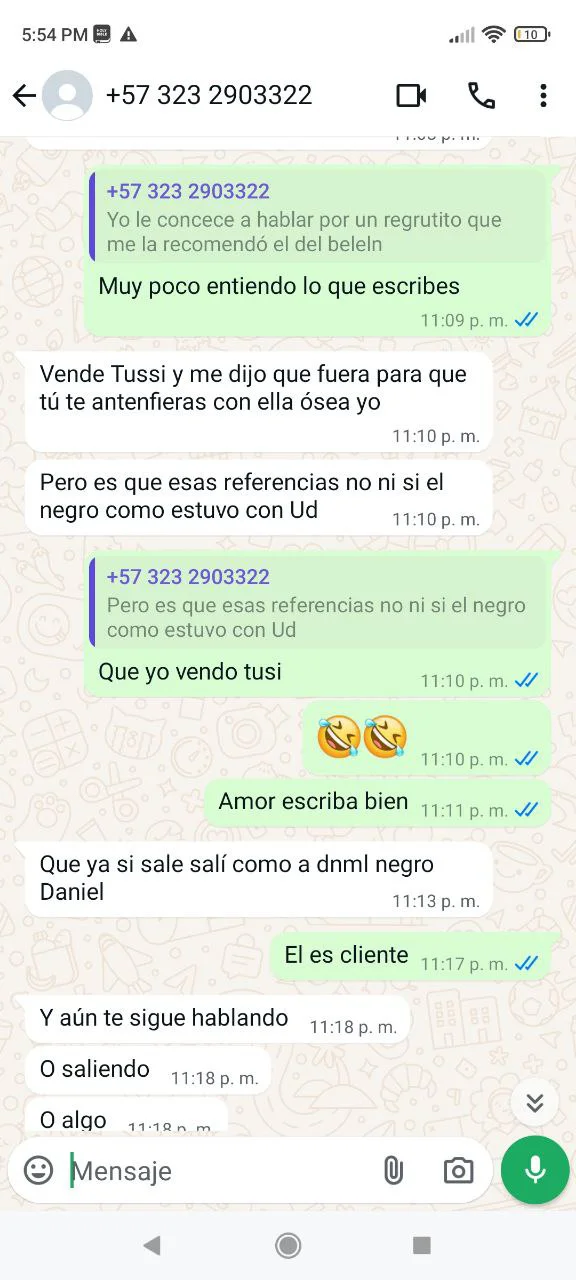Start a video call

(x=411, y=96)
